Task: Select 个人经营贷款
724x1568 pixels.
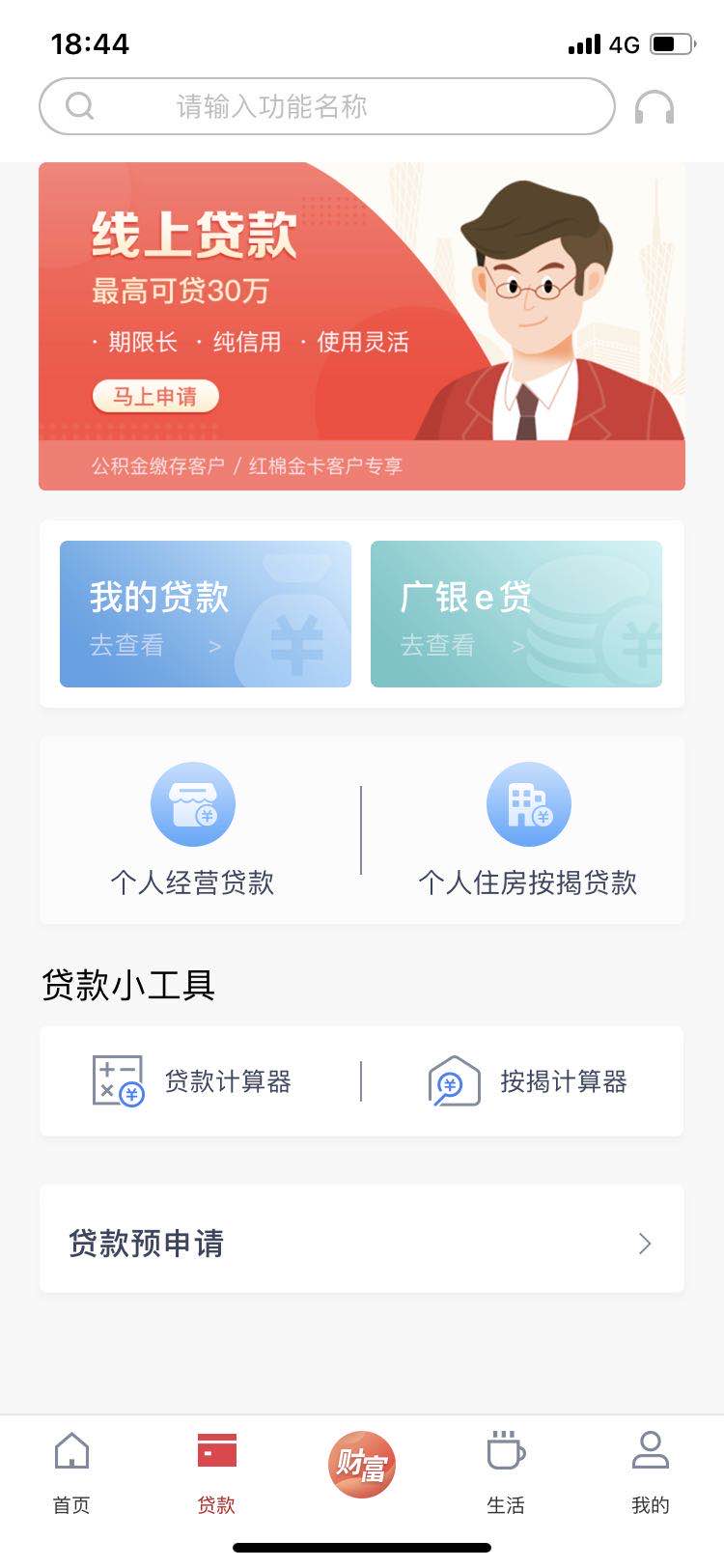Action: click(193, 830)
